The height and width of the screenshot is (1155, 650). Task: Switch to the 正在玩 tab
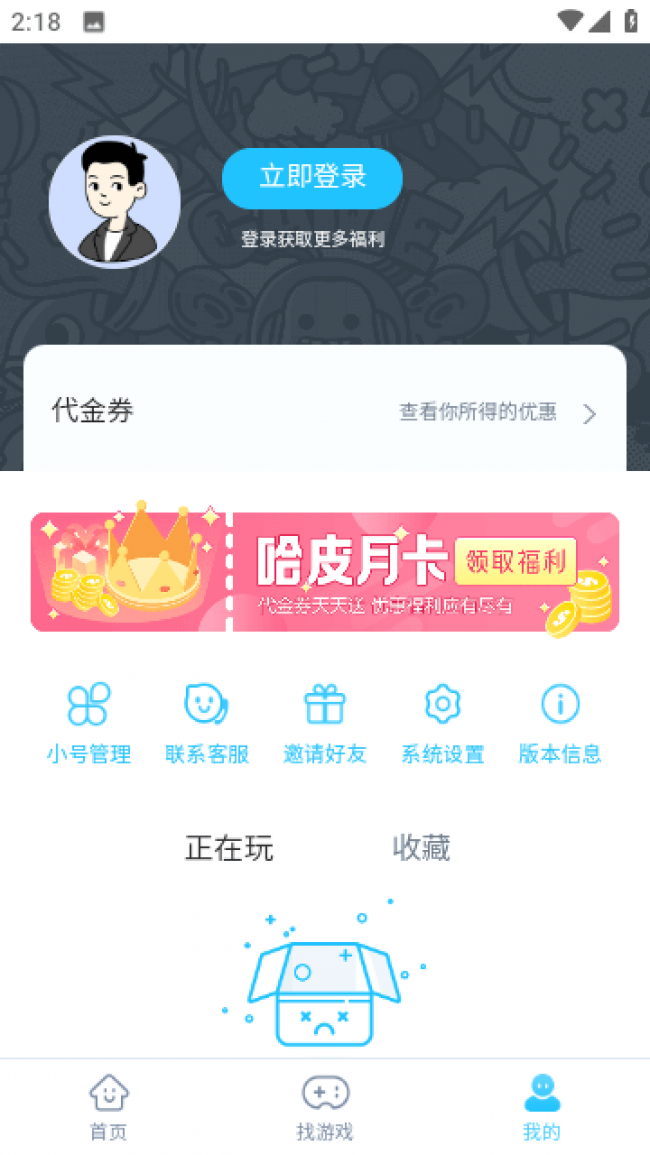(229, 848)
